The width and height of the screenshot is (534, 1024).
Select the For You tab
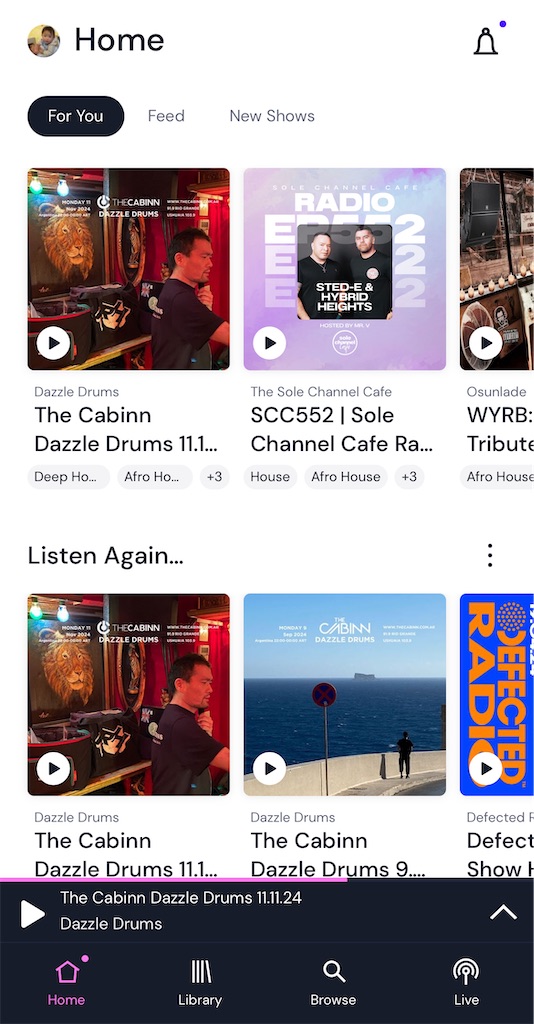(x=76, y=116)
